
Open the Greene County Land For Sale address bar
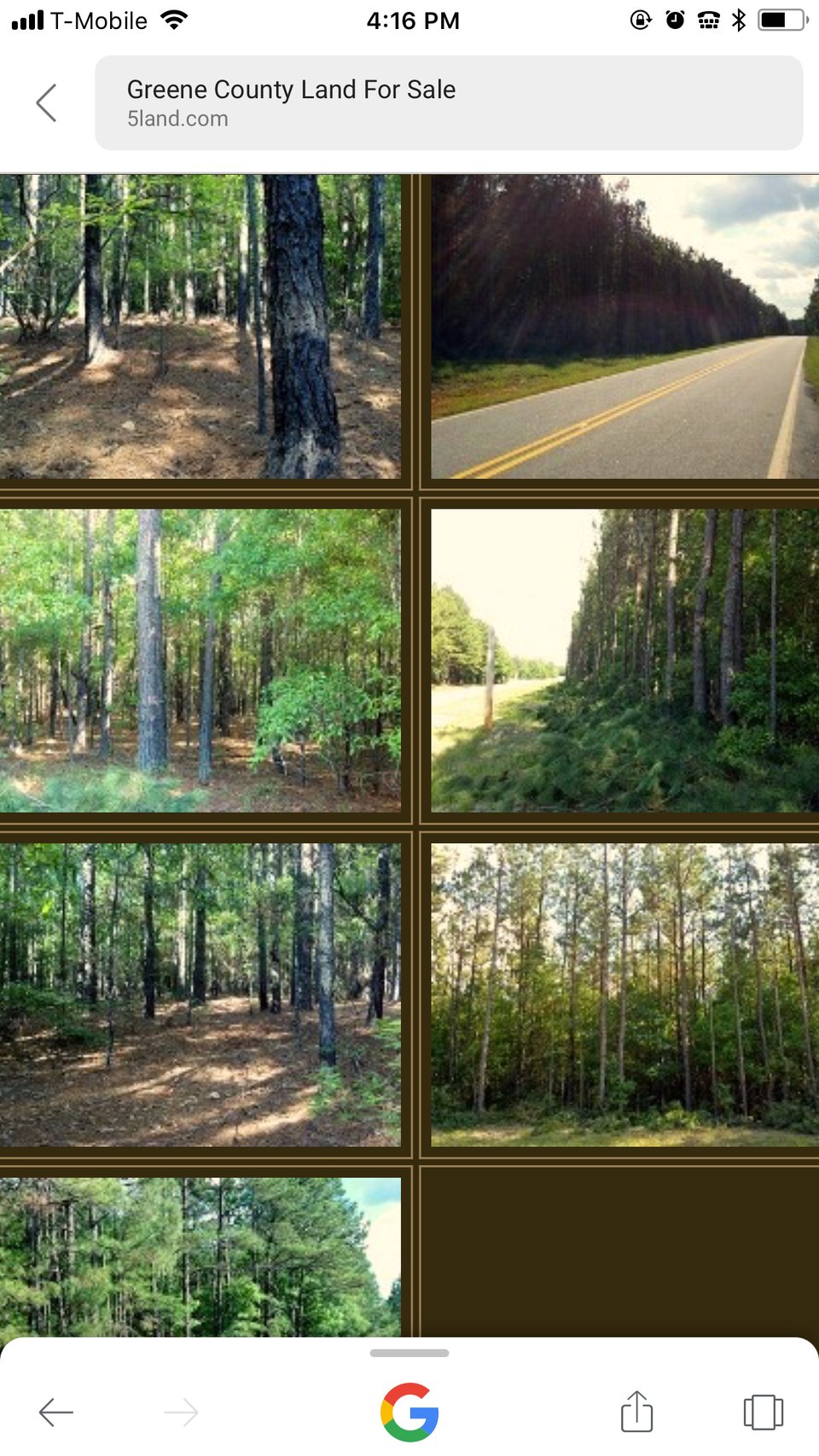(449, 103)
